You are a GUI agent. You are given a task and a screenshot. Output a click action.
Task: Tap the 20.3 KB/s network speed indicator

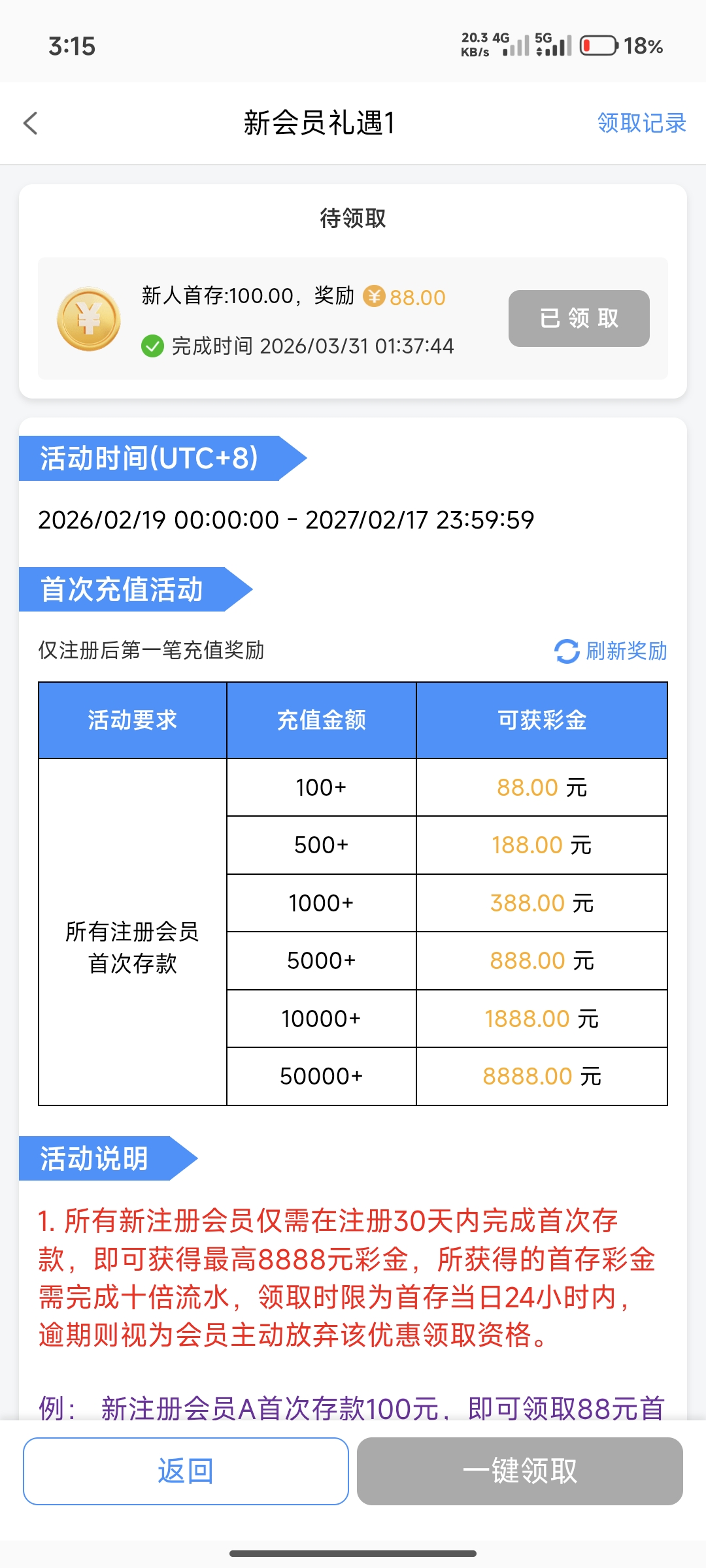pyautogui.click(x=476, y=44)
